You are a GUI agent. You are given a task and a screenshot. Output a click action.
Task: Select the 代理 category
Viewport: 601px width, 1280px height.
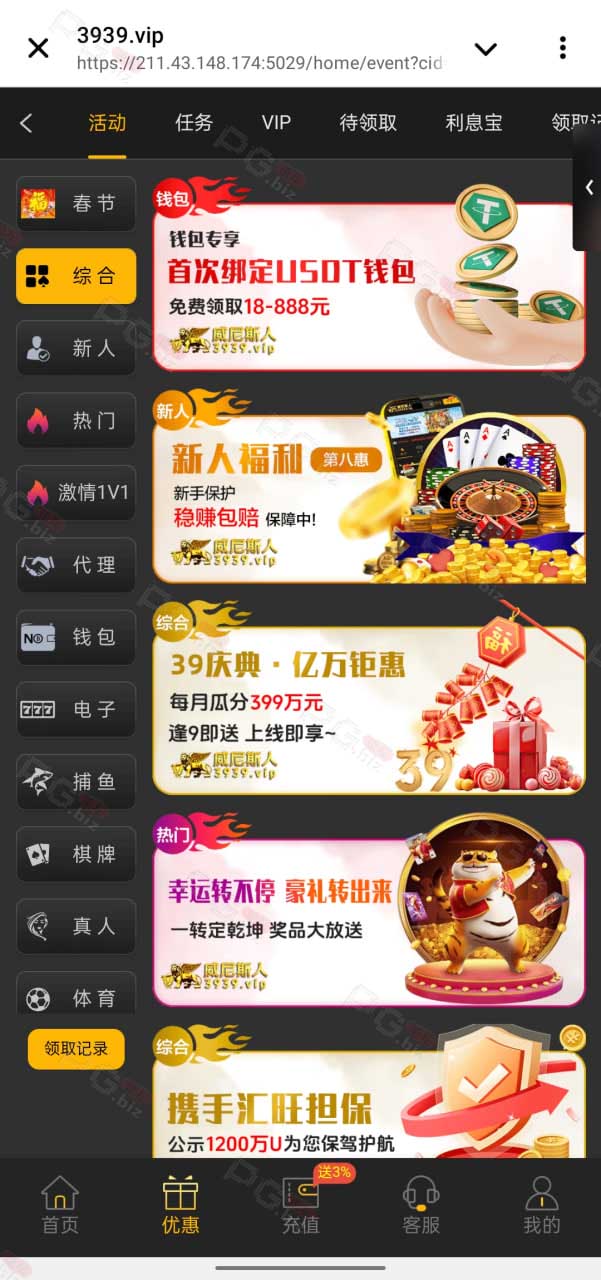coord(76,565)
